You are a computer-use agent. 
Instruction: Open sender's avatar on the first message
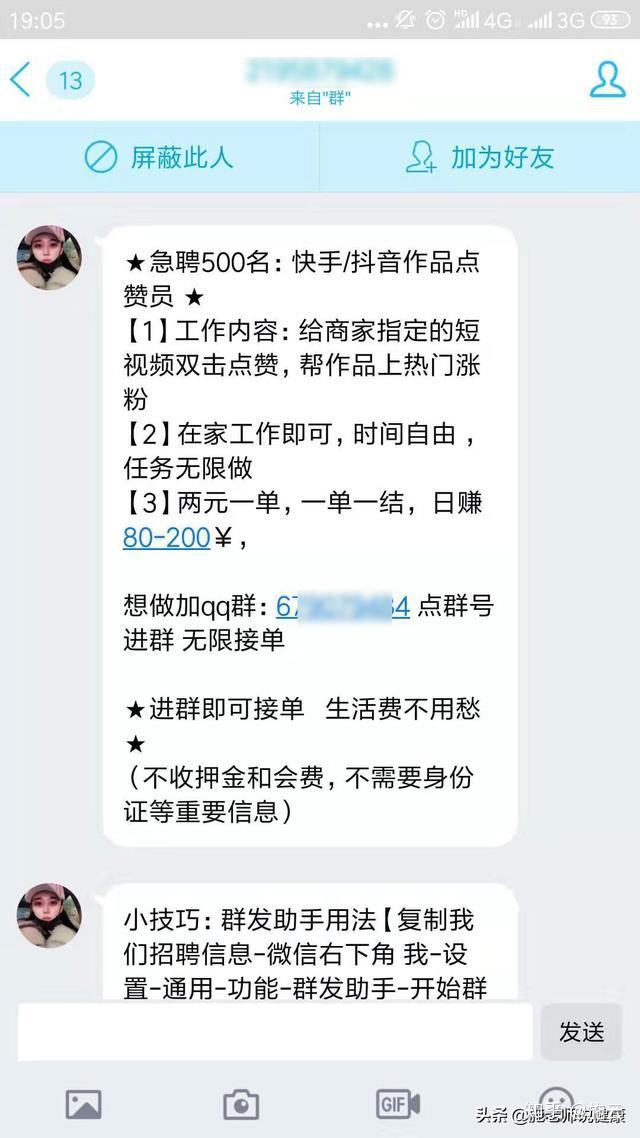click(x=49, y=258)
